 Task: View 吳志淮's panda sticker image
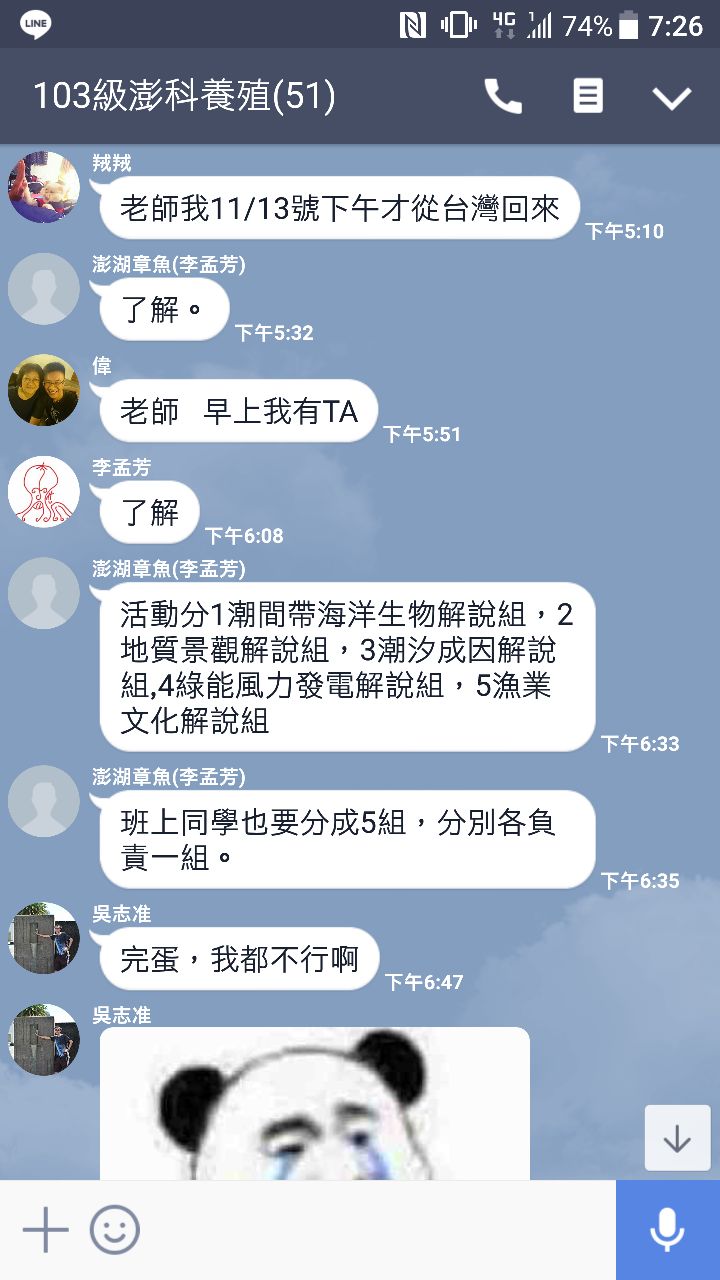coord(314,1103)
